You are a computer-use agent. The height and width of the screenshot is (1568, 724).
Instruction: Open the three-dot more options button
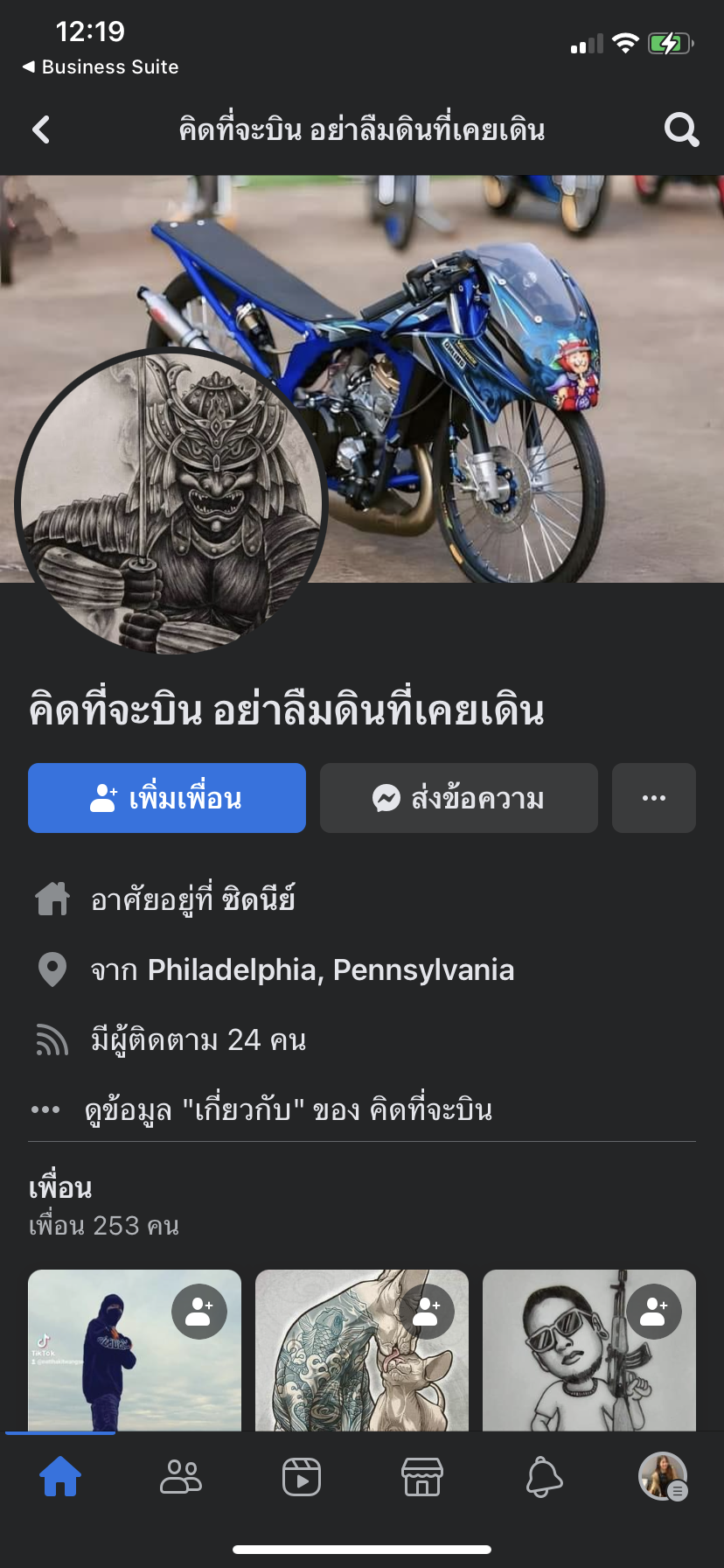[x=654, y=798]
